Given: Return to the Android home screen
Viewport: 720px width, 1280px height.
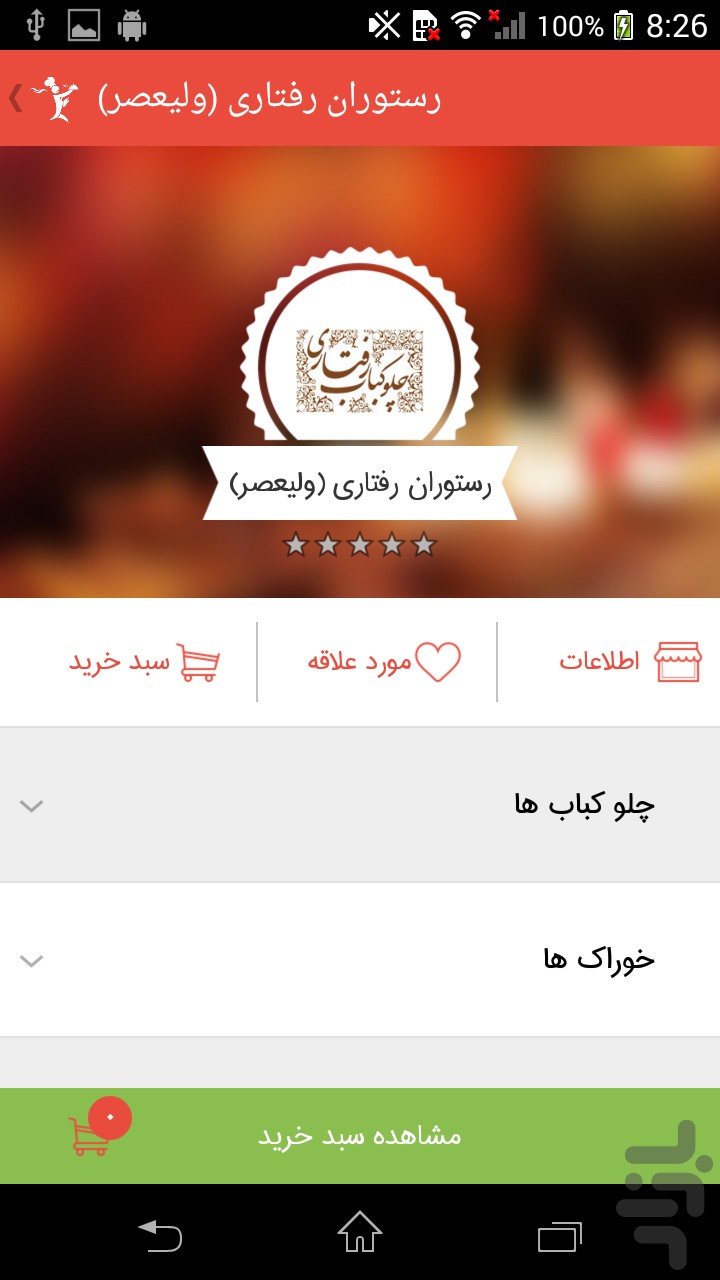Looking at the screenshot, I should 360,1232.
